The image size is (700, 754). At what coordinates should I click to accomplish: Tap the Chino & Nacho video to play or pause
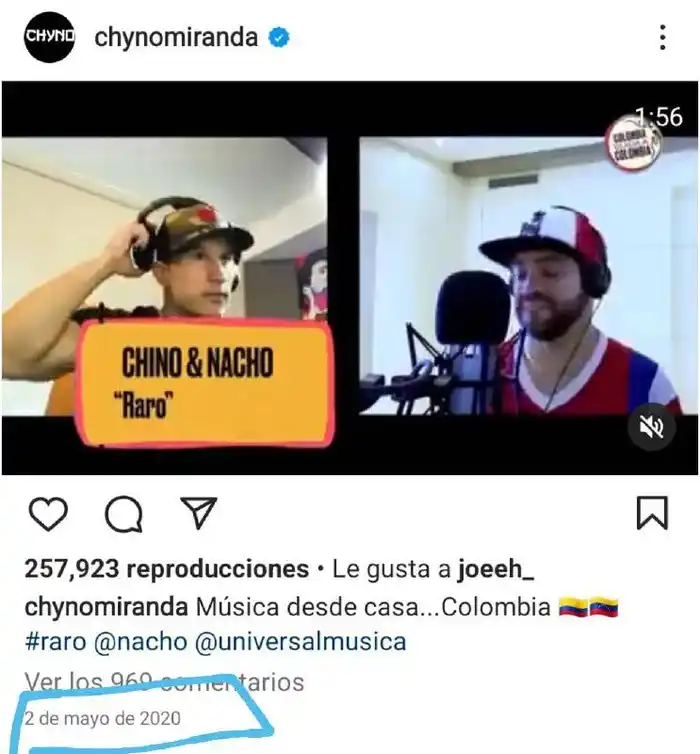[x=350, y=280]
